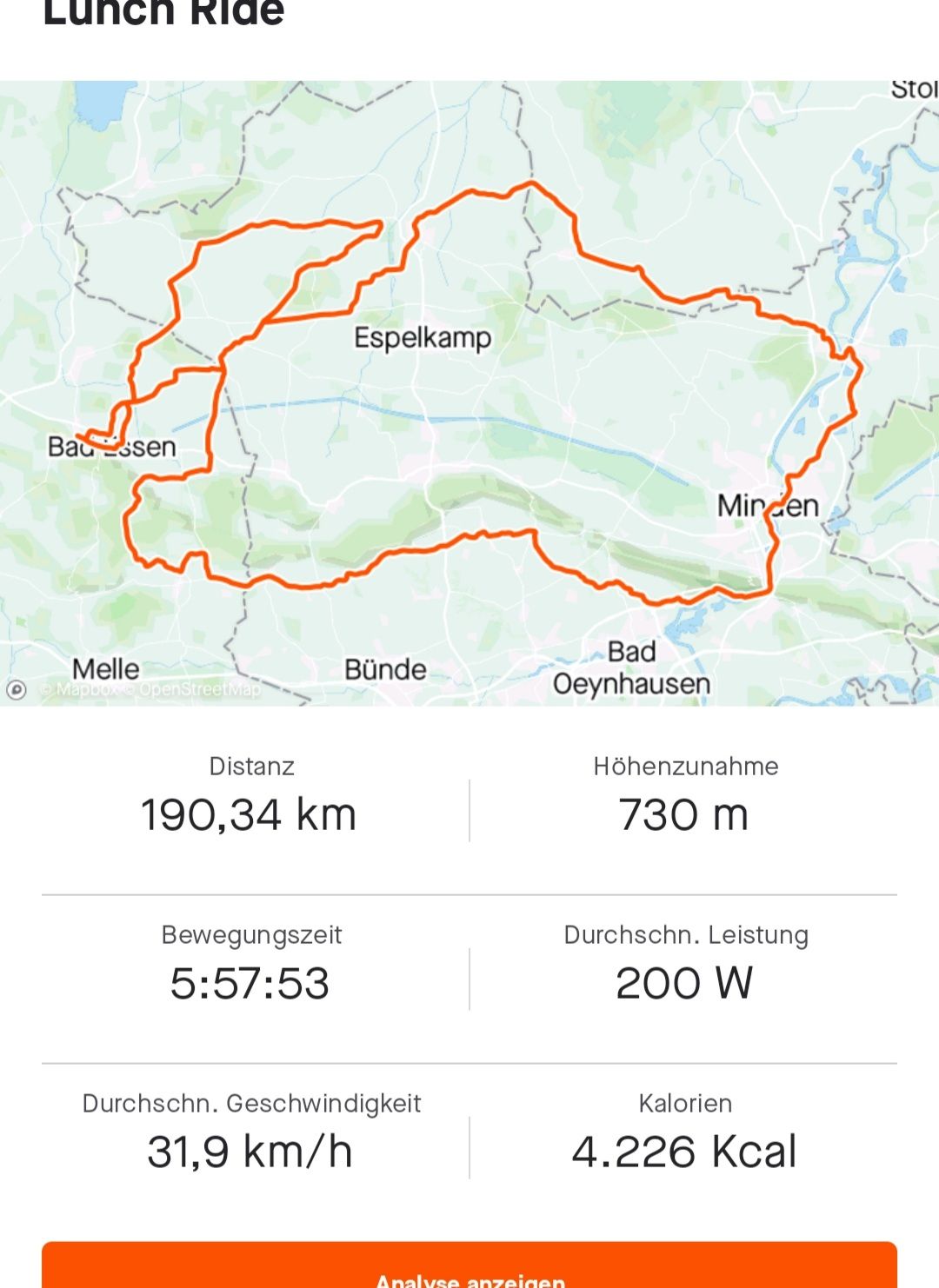Image resolution: width=939 pixels, height=1288 pixels.
Task: Click the Minden label on the map
Action: (769, 505)
